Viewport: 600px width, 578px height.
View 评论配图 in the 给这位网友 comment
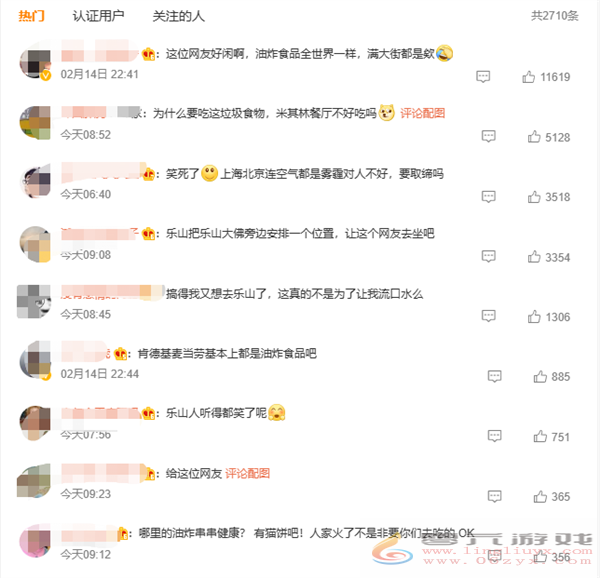(247, 473)
